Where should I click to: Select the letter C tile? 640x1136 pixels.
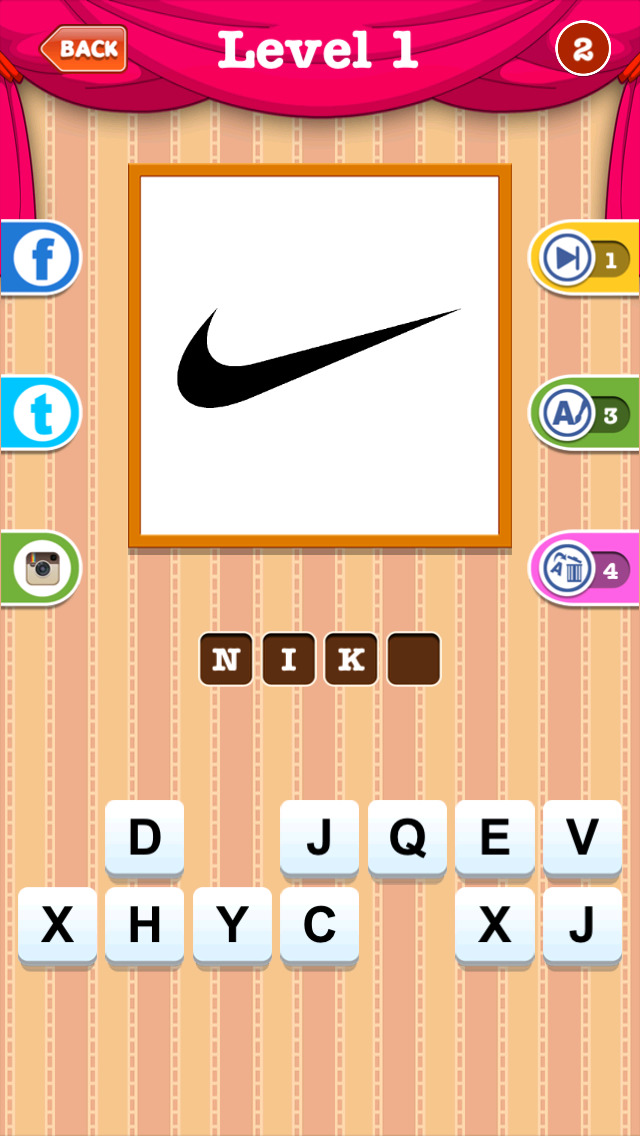pyautogui.click(x=319, y=926)
